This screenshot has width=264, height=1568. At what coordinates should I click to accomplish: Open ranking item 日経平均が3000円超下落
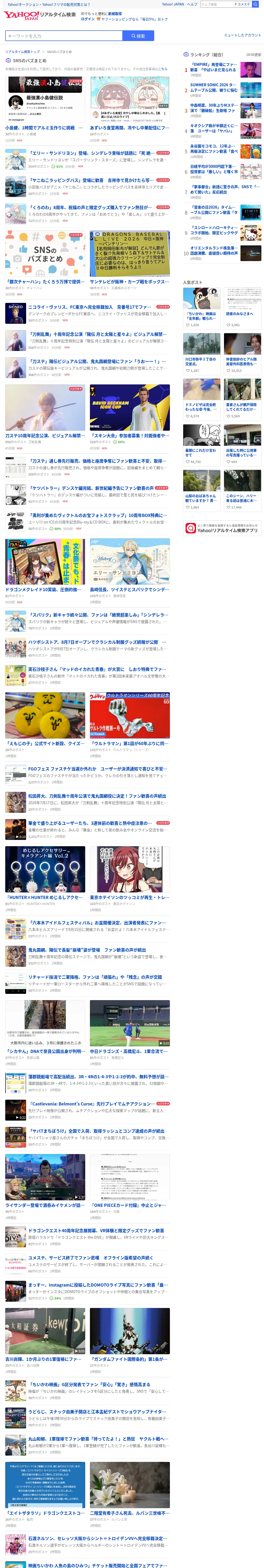coord(222,172)
